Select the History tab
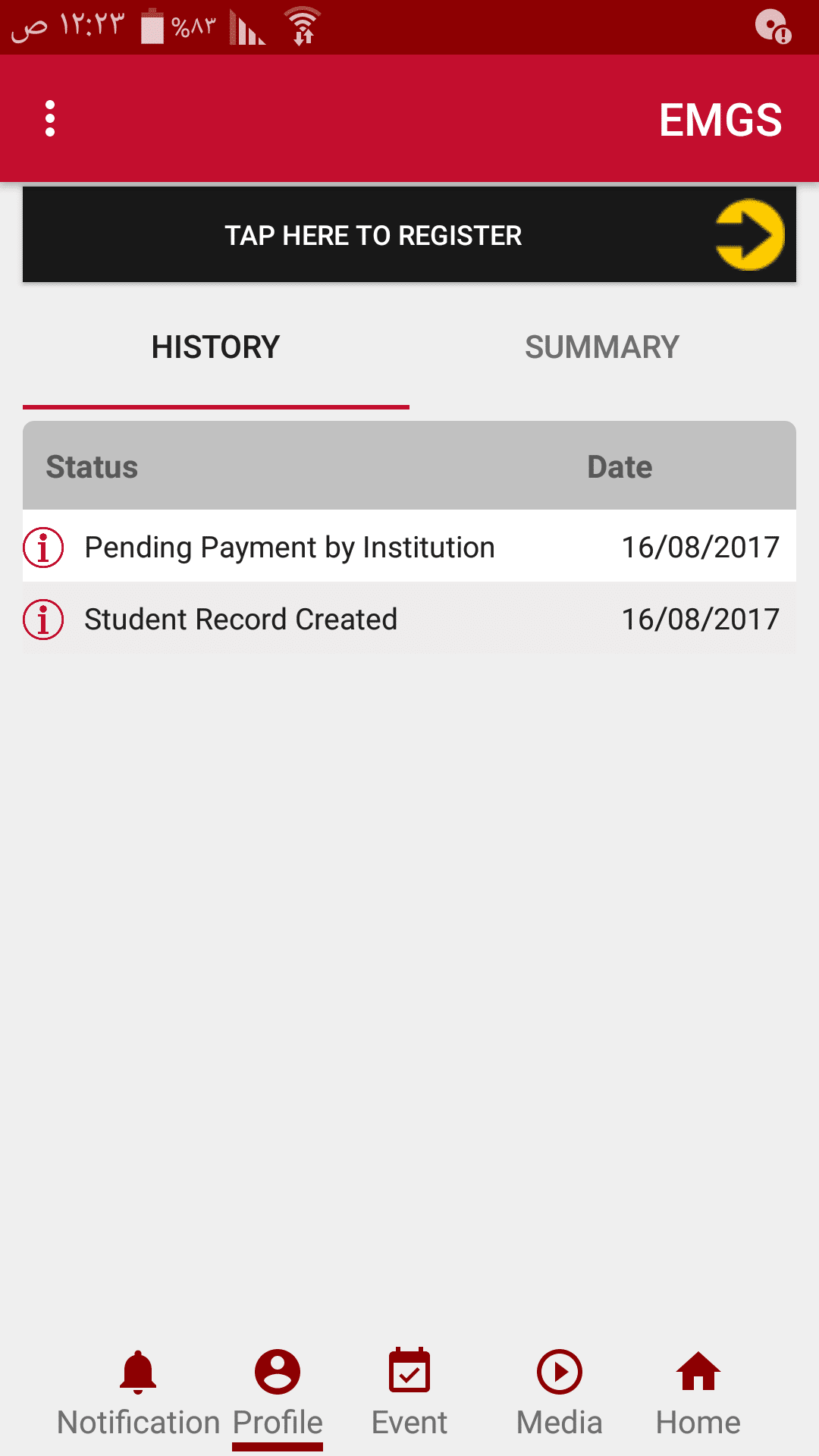819x1456 pixels. click(x=216, y=347)
